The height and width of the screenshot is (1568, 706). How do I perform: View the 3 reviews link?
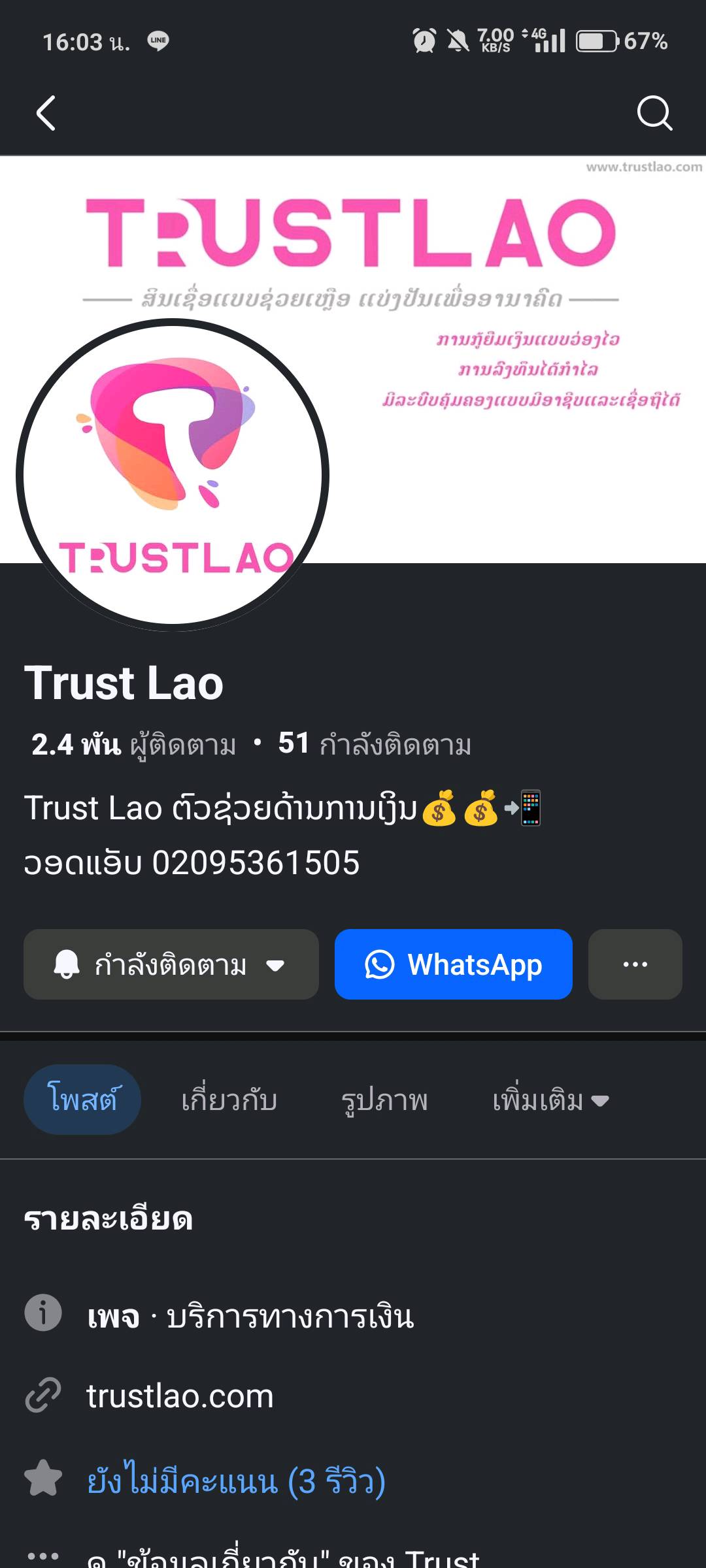[236, 1480]
